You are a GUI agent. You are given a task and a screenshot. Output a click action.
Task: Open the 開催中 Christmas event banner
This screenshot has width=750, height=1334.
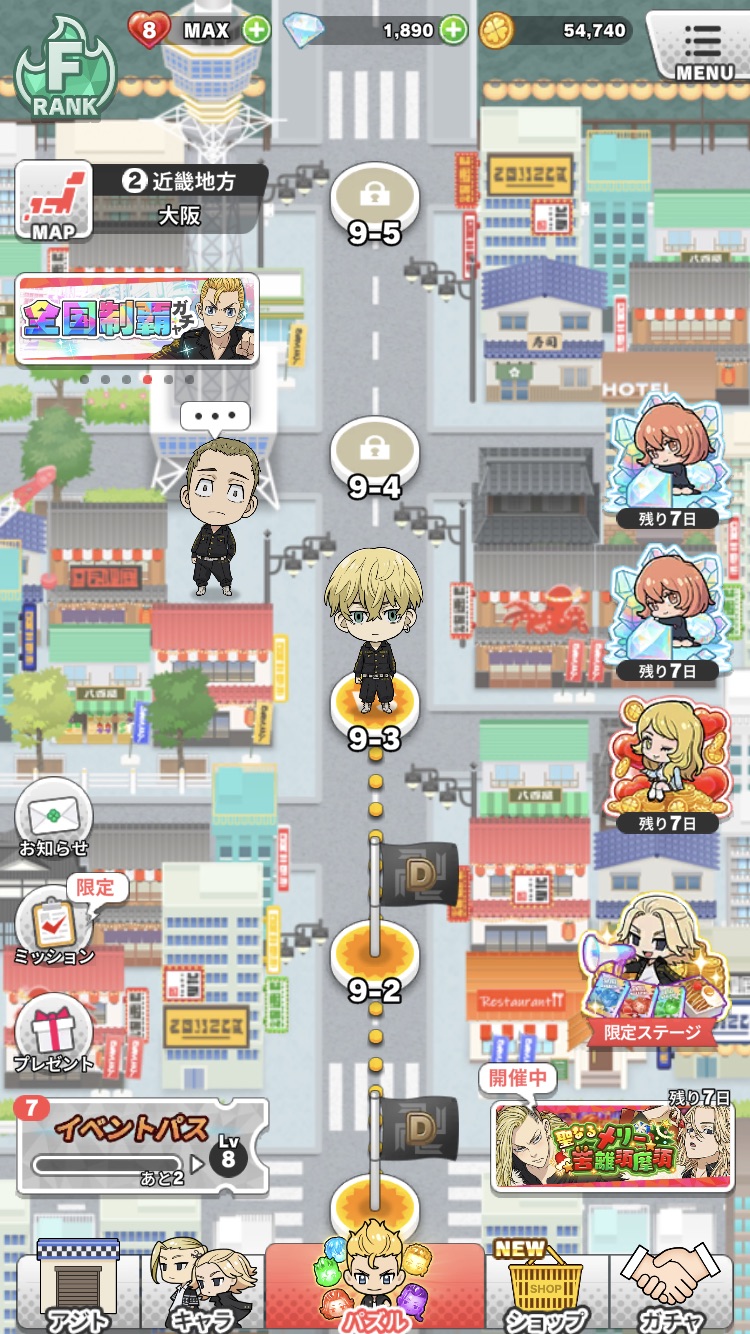point(612,1145)
